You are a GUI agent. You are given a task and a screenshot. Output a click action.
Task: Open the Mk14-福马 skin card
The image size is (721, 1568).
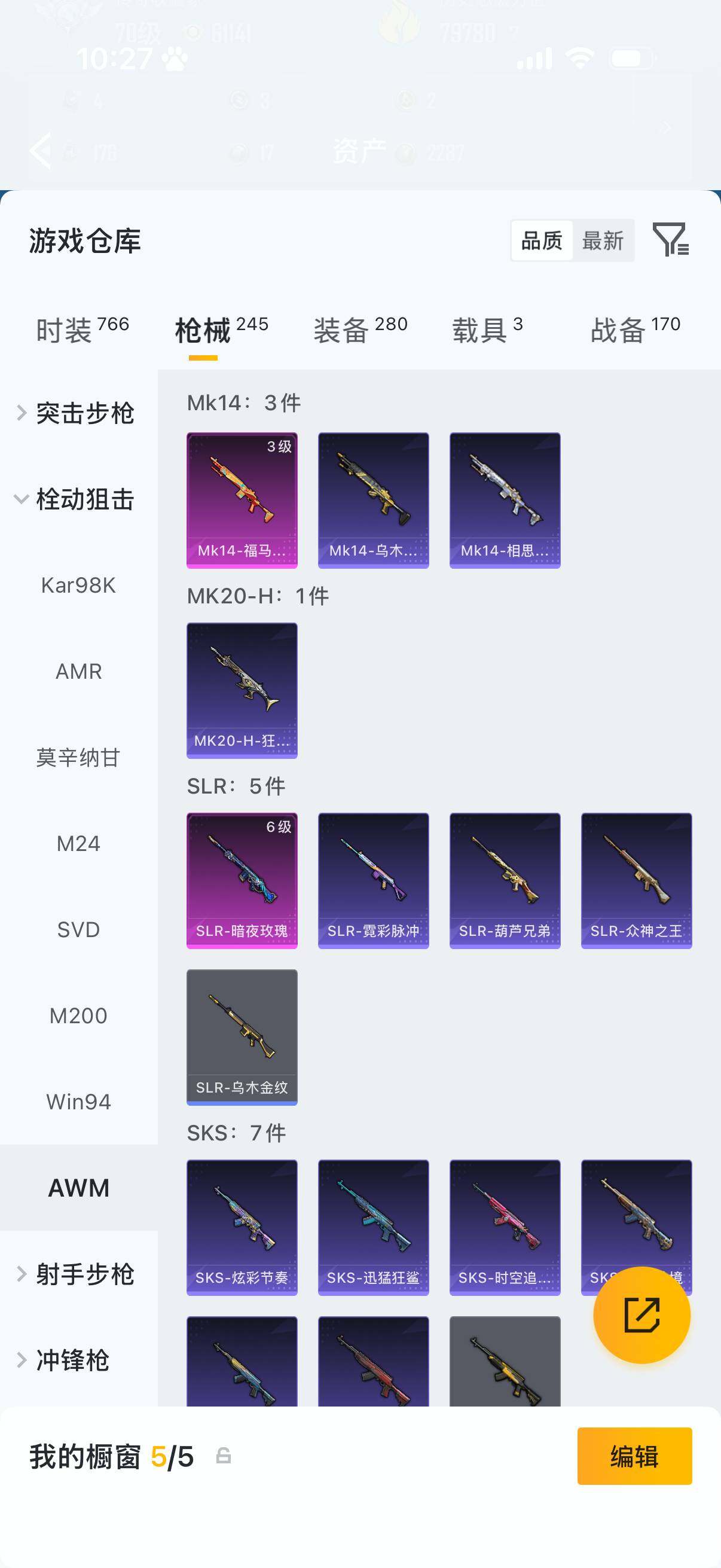tap(242, 501)
